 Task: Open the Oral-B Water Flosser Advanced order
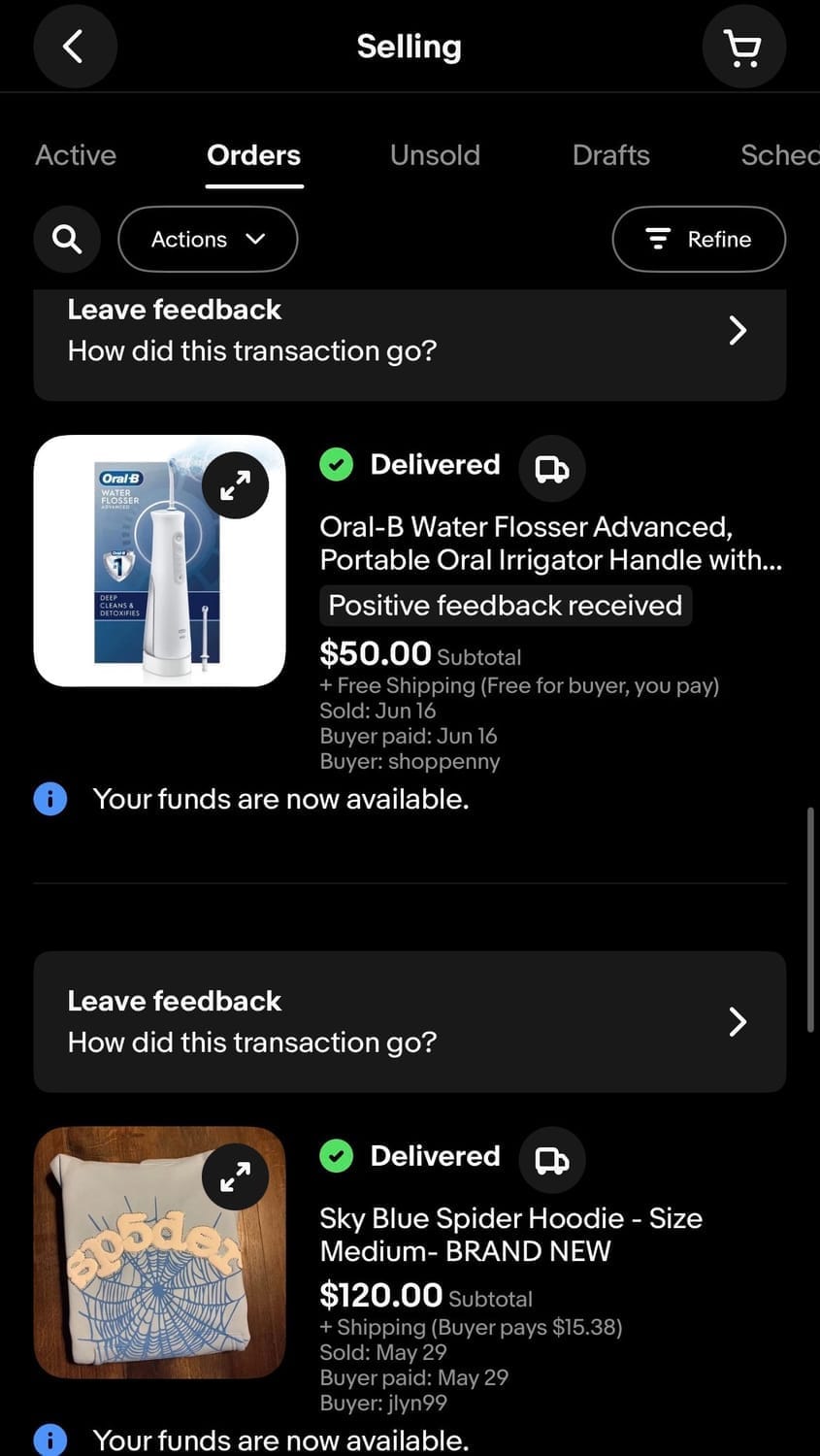pos(550,543)
